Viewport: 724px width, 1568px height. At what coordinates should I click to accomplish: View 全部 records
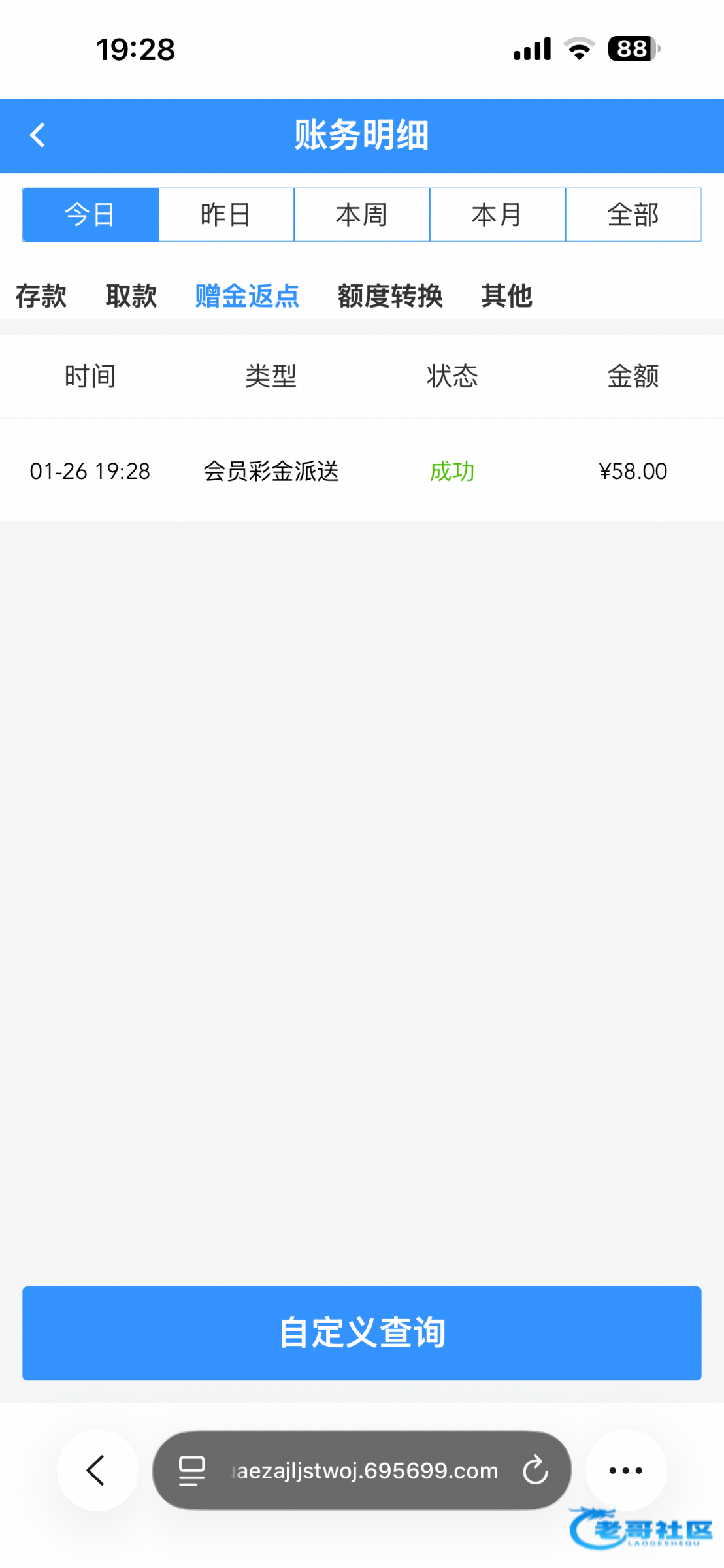click(x=633, y=214)
